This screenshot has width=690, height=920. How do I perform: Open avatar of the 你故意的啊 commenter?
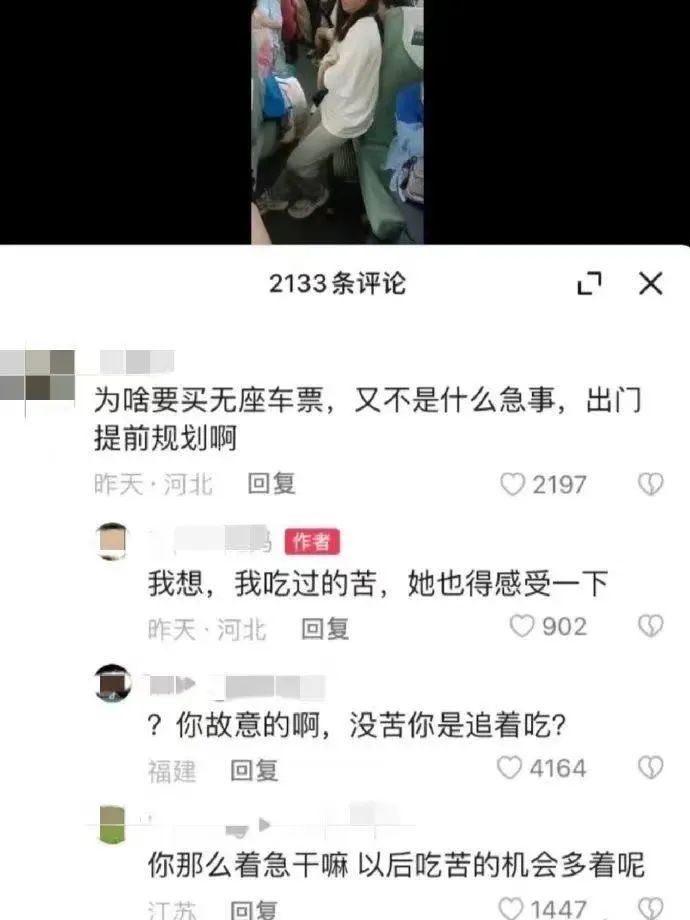112,683
